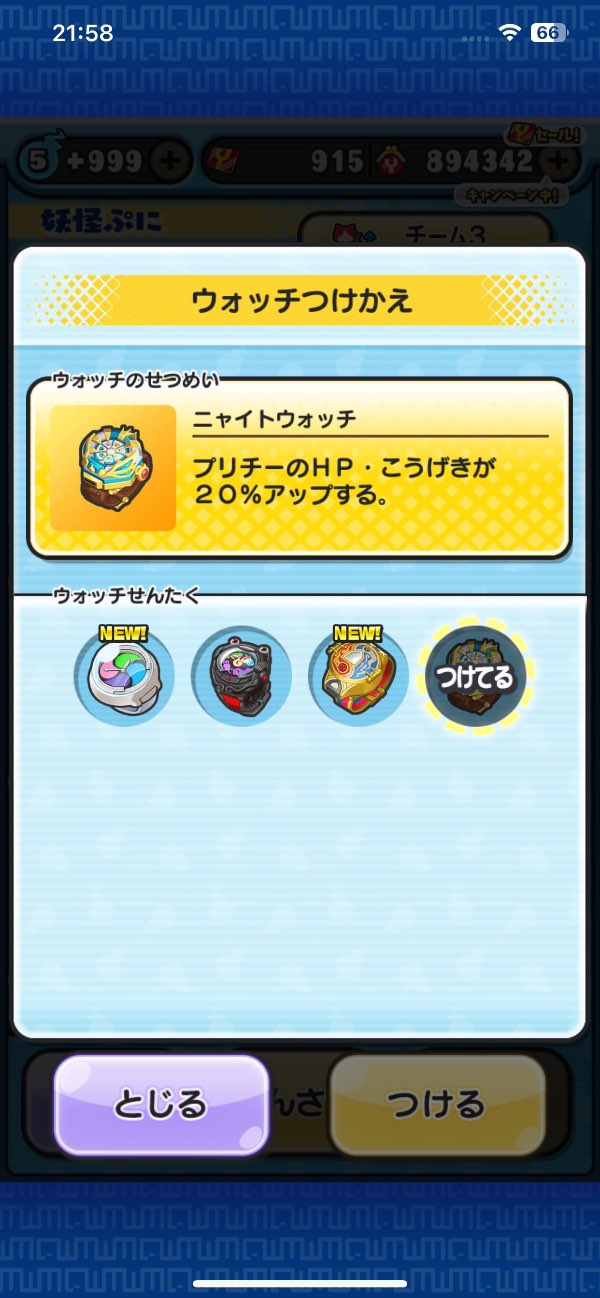Image resolution: width=600 pixels, height=1298 pixels.
Task: Select the black and red watch
Action: click(x=241, y=677)
